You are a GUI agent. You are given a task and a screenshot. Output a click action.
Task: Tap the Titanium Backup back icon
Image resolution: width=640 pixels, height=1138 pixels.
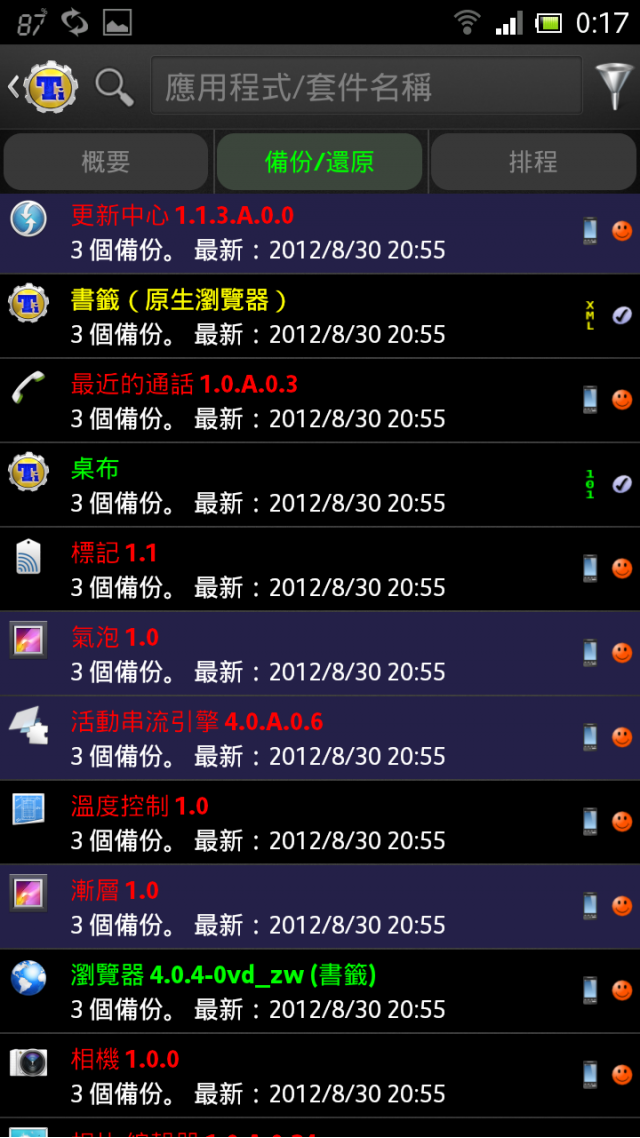coord(42,87)
